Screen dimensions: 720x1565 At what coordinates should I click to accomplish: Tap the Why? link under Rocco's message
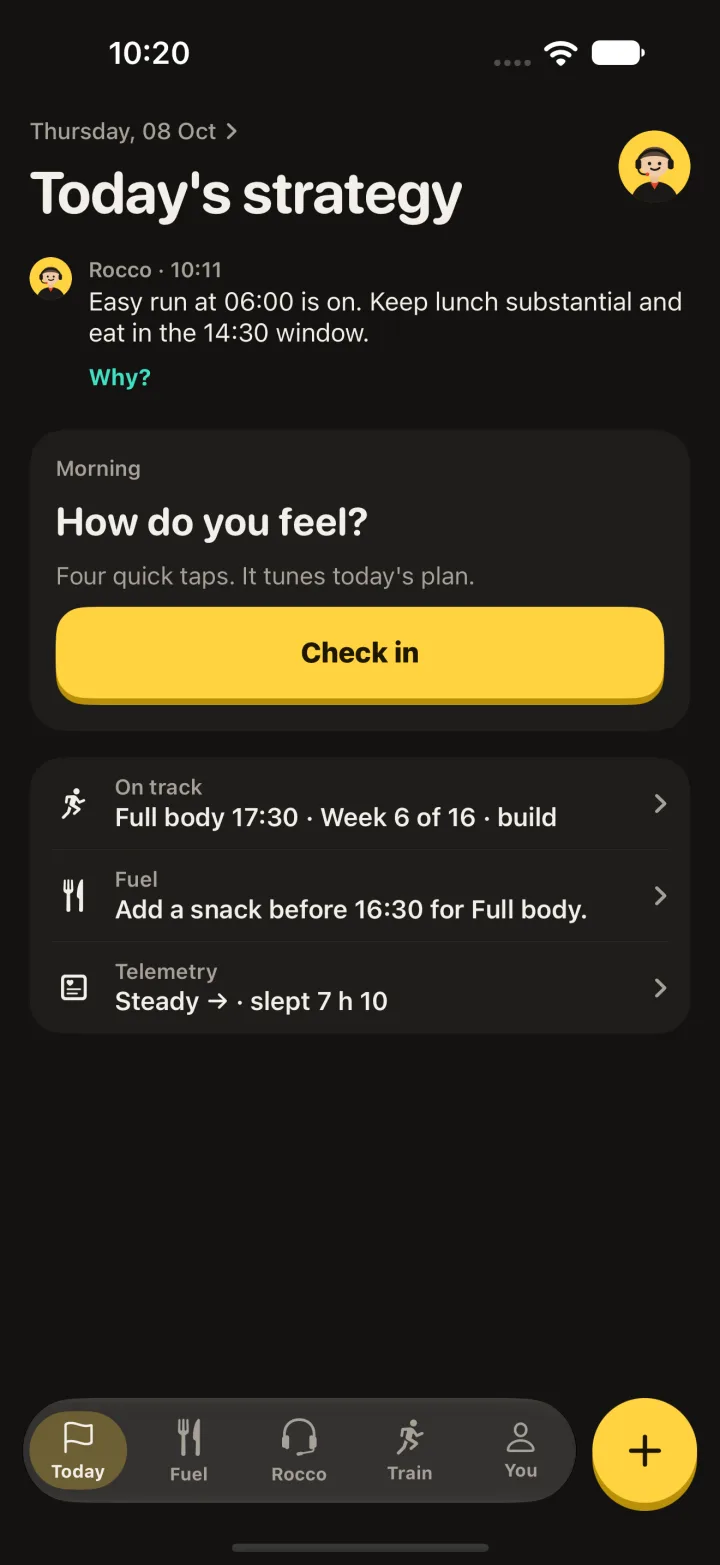[120, 377]
